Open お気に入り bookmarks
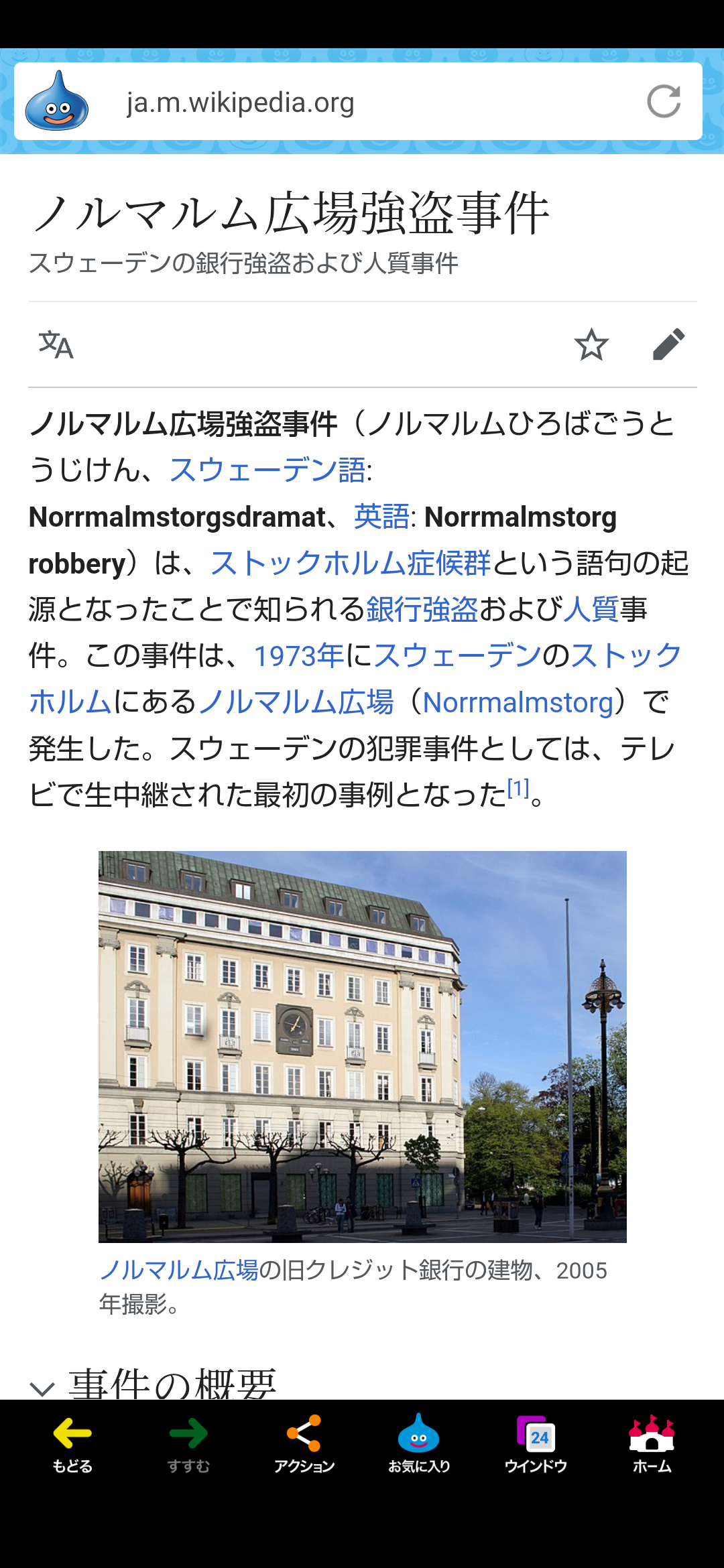Screen dimensions: 724x1568 [x=419, y=1445]
